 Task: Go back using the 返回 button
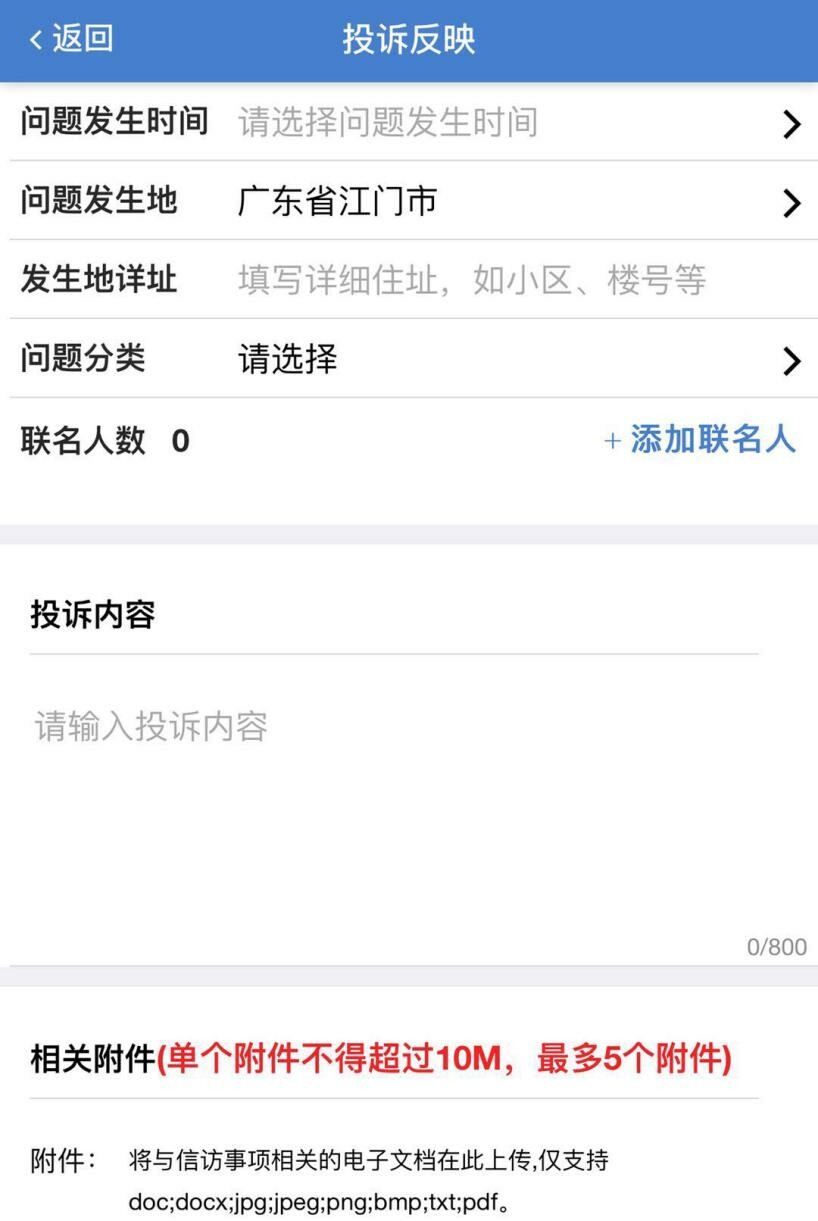tap(70, 40)
